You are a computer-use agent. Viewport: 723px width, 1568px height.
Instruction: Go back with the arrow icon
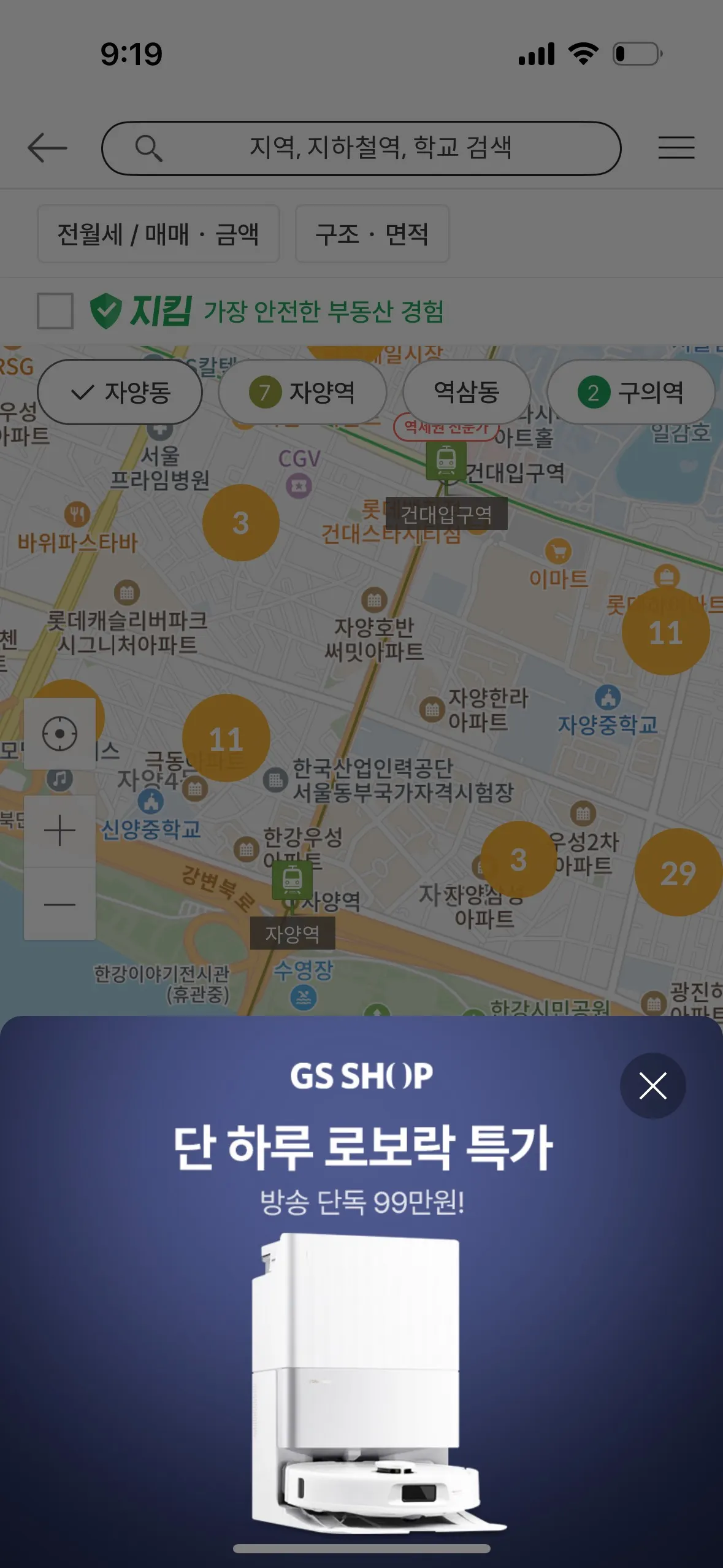pos(47,148)
